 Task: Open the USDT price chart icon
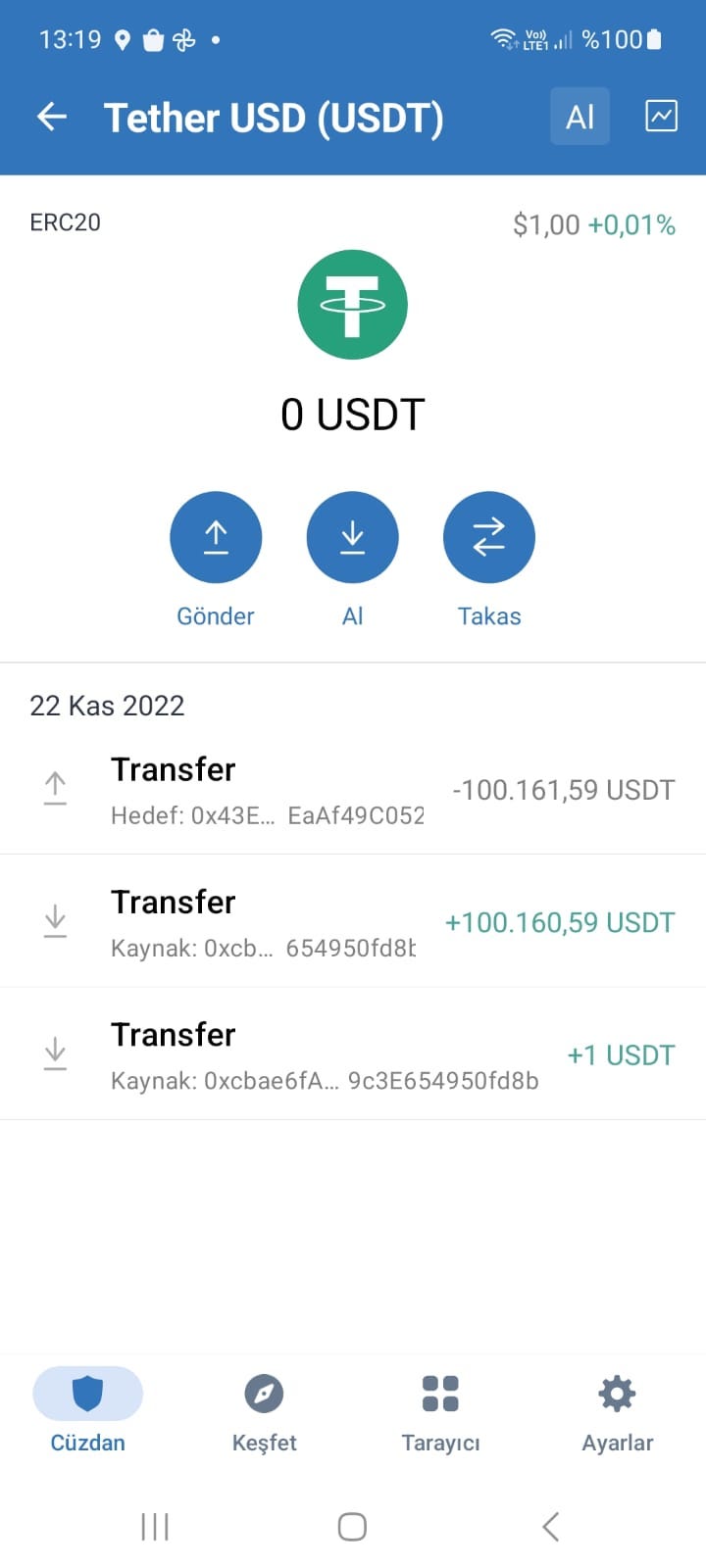click(660, 116)
